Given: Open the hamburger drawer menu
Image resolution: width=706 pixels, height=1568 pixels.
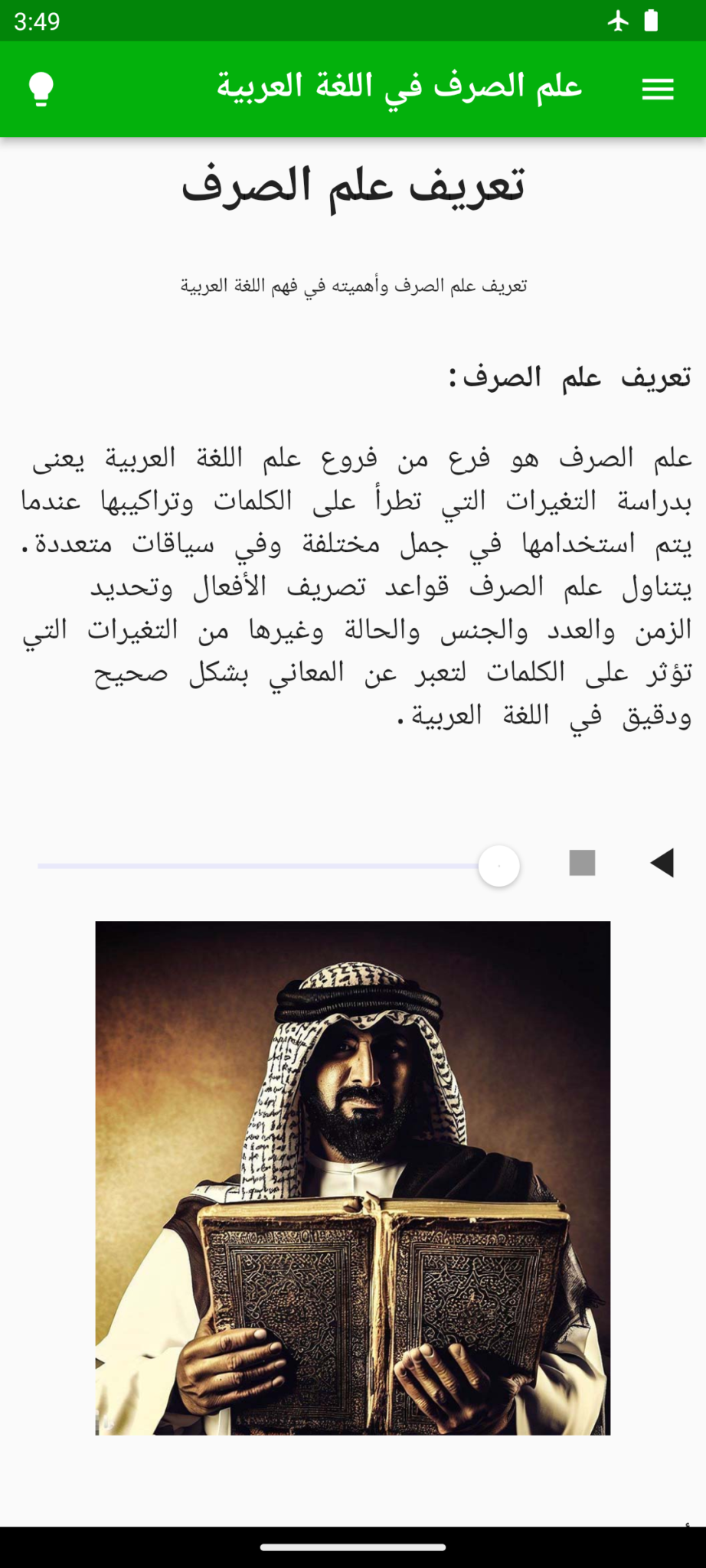Looking at the screenshot, I should 657,90.
